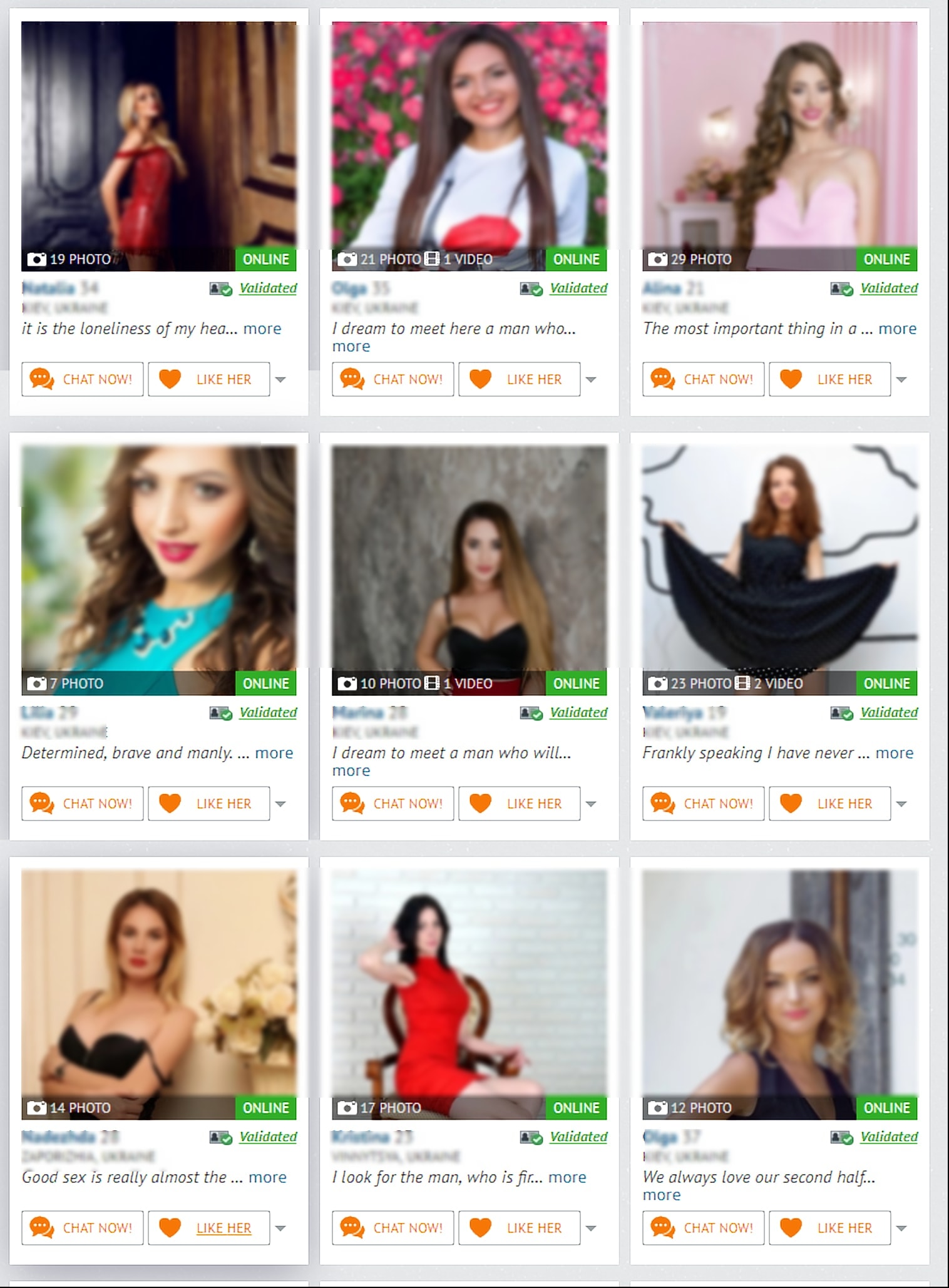Open Validated link on 23 photo 2 video card
Image resolution: width=949 pixels, height=1288 pixels.
pyautogui.click(x=888, y=712)
